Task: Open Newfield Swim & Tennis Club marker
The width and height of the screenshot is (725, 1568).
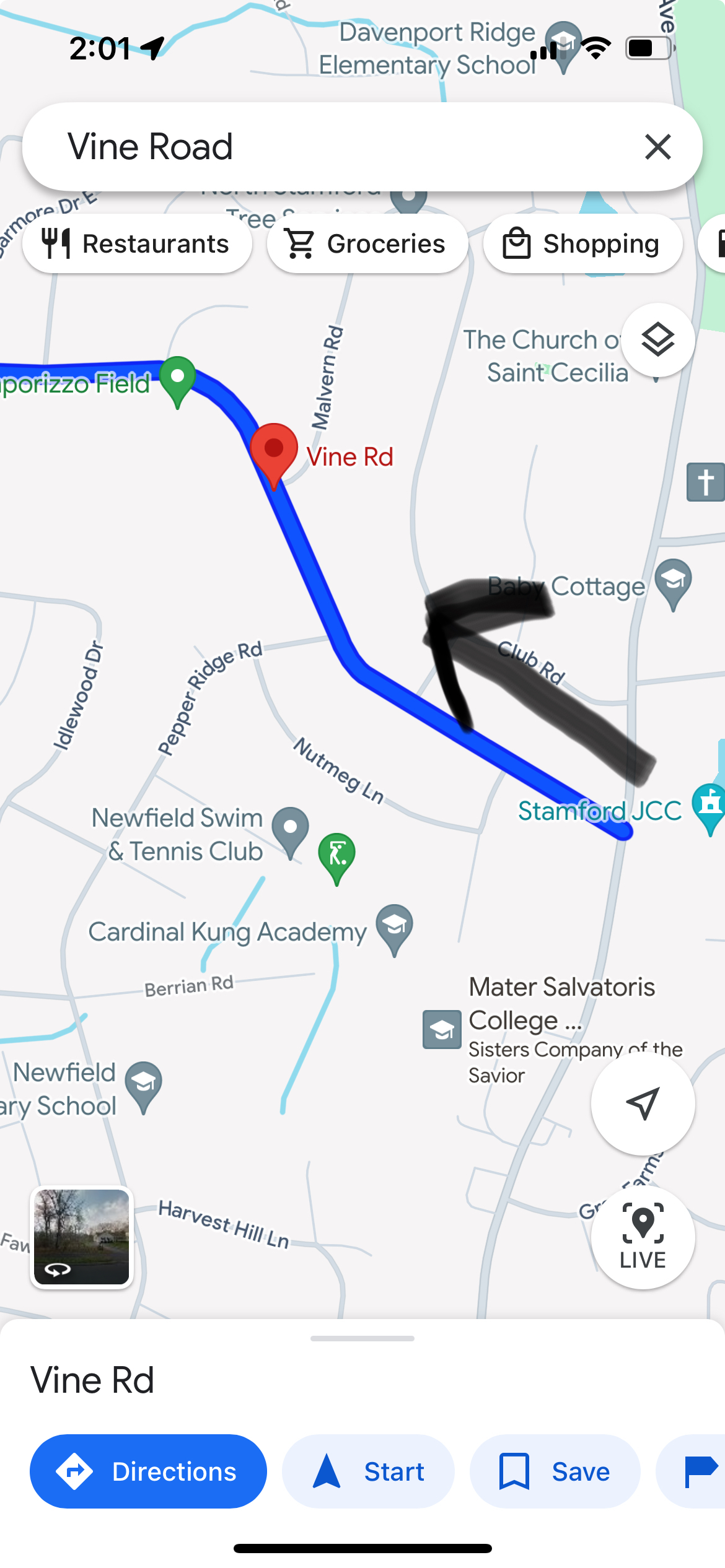Action: coord(290,828)
